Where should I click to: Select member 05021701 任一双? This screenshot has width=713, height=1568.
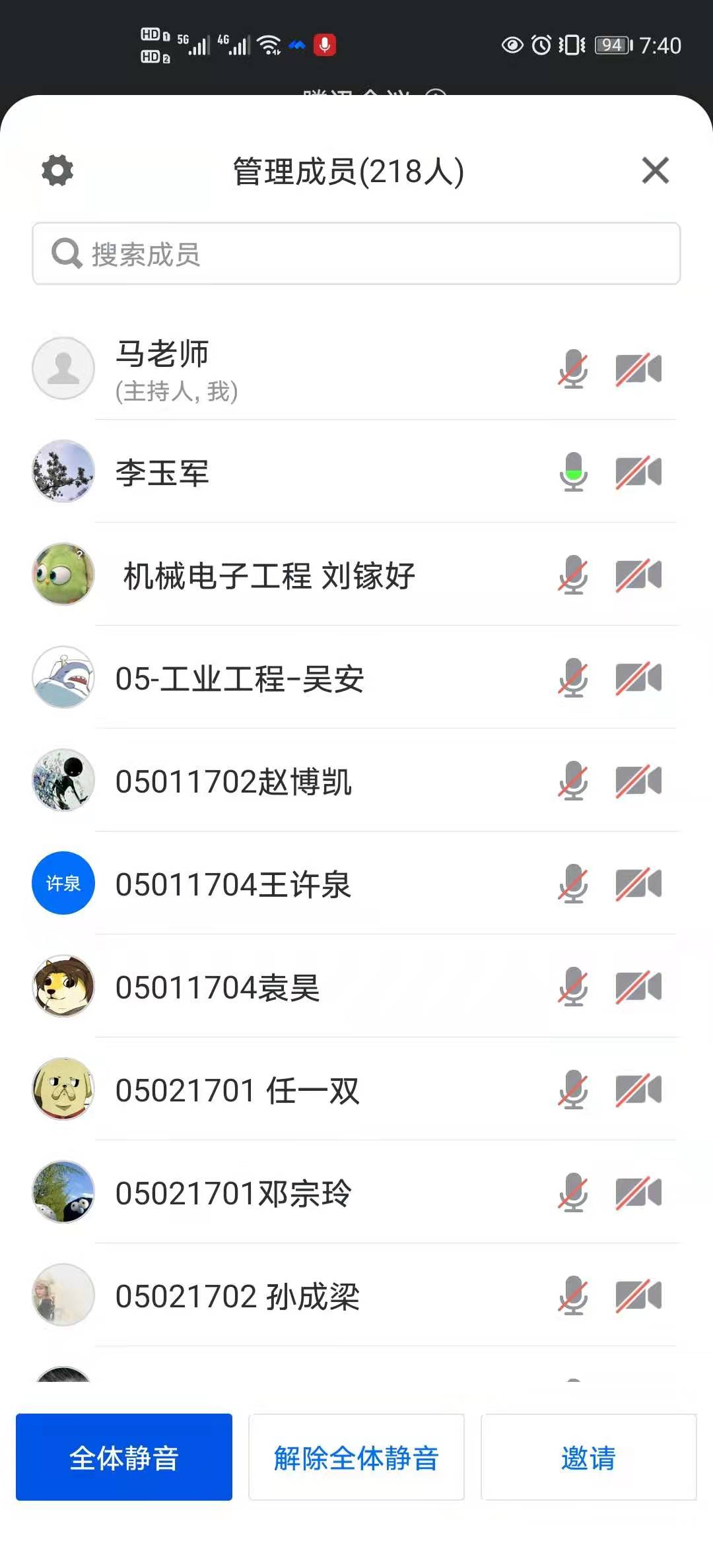click(x=237, y=1090)
